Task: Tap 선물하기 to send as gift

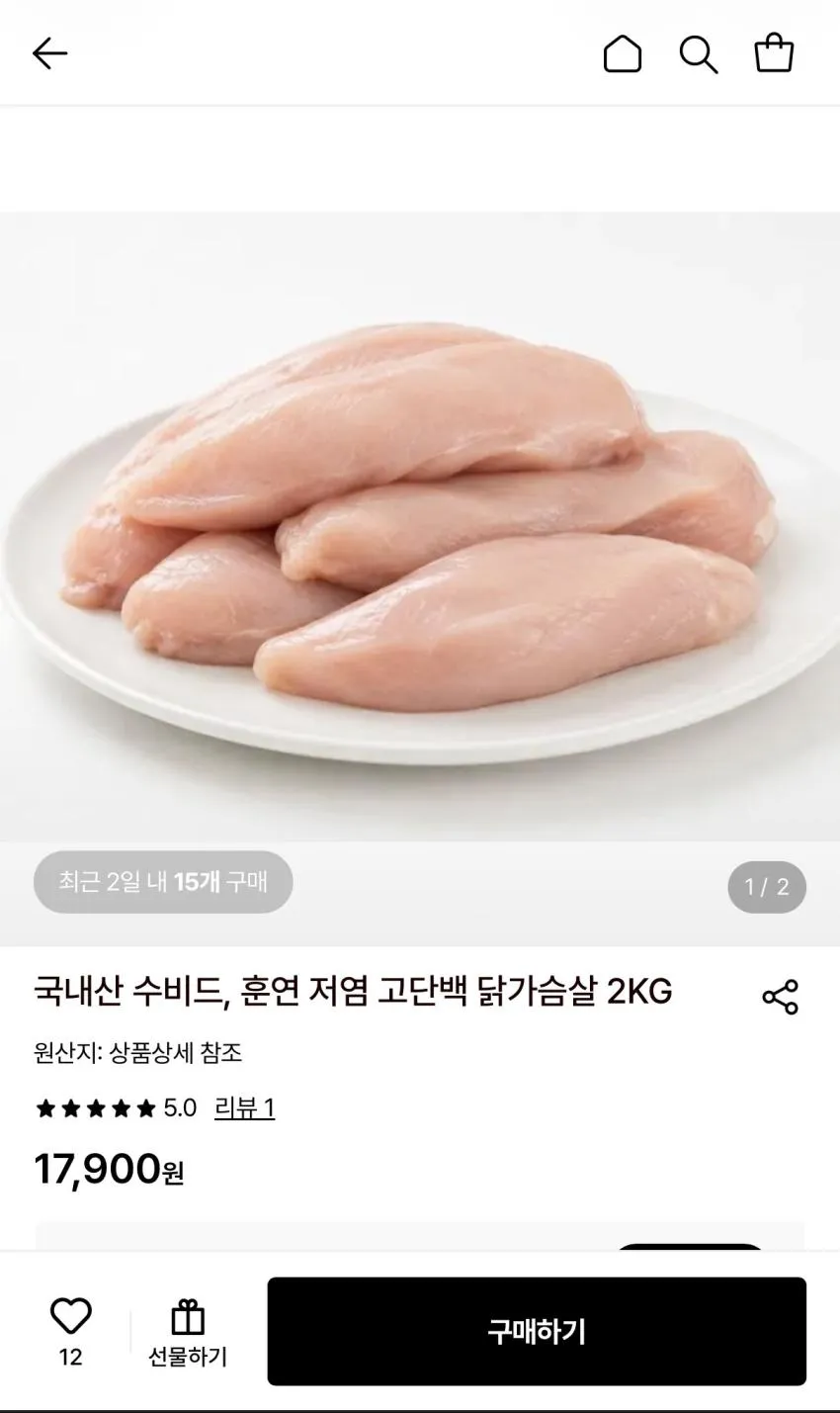Action: pyautogui.click(x=188, y=1333)
